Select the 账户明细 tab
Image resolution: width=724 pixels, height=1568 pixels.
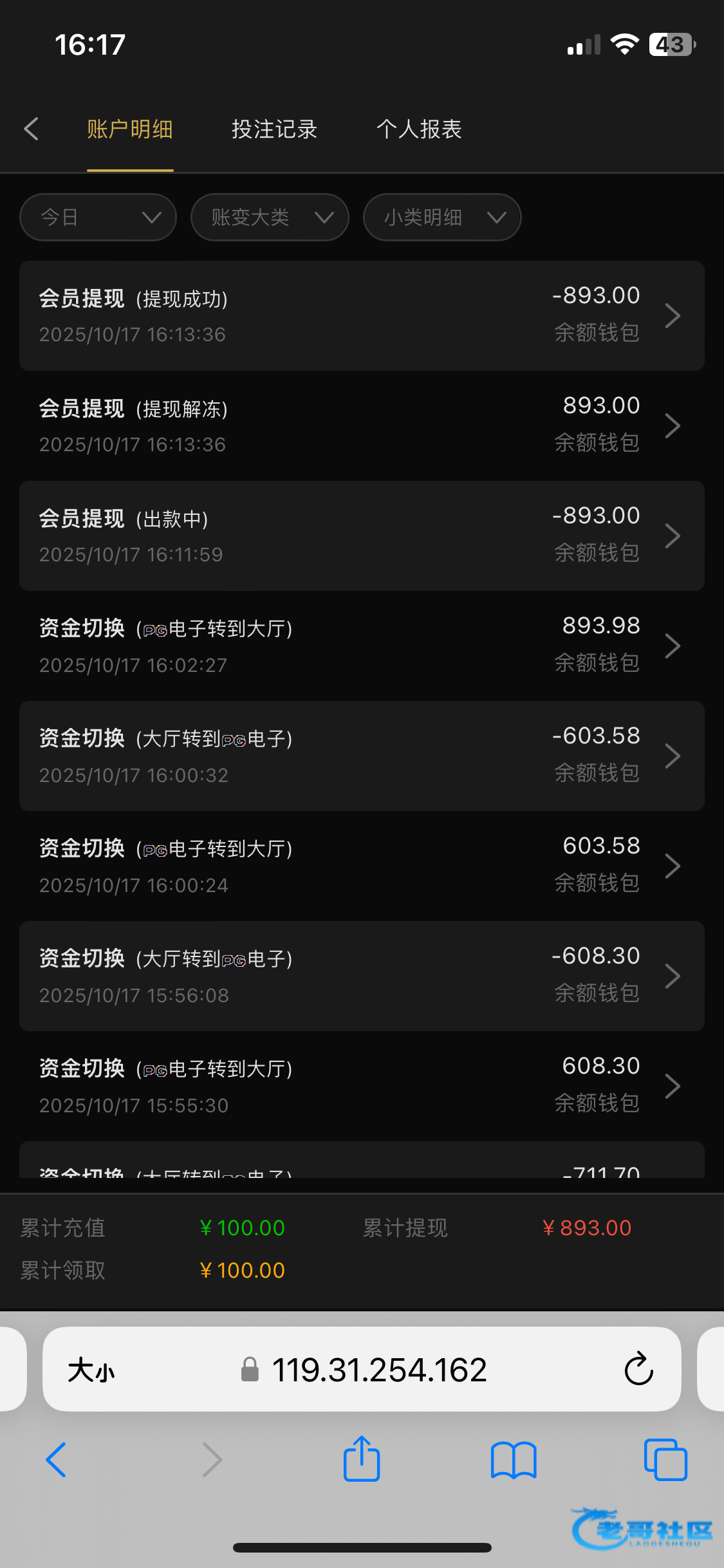[130, 129]
